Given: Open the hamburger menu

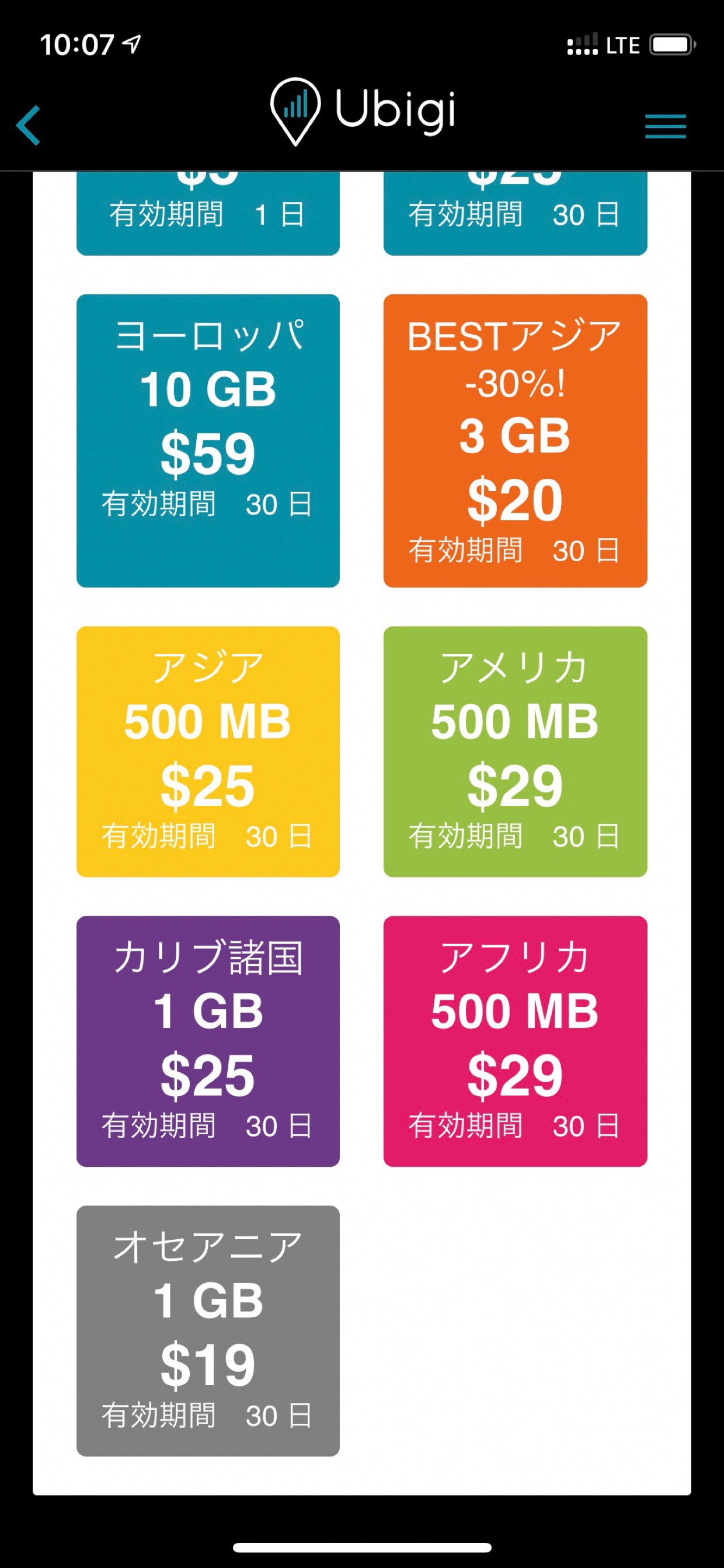Looking at the screenshot, I should (x=666, y=126).
